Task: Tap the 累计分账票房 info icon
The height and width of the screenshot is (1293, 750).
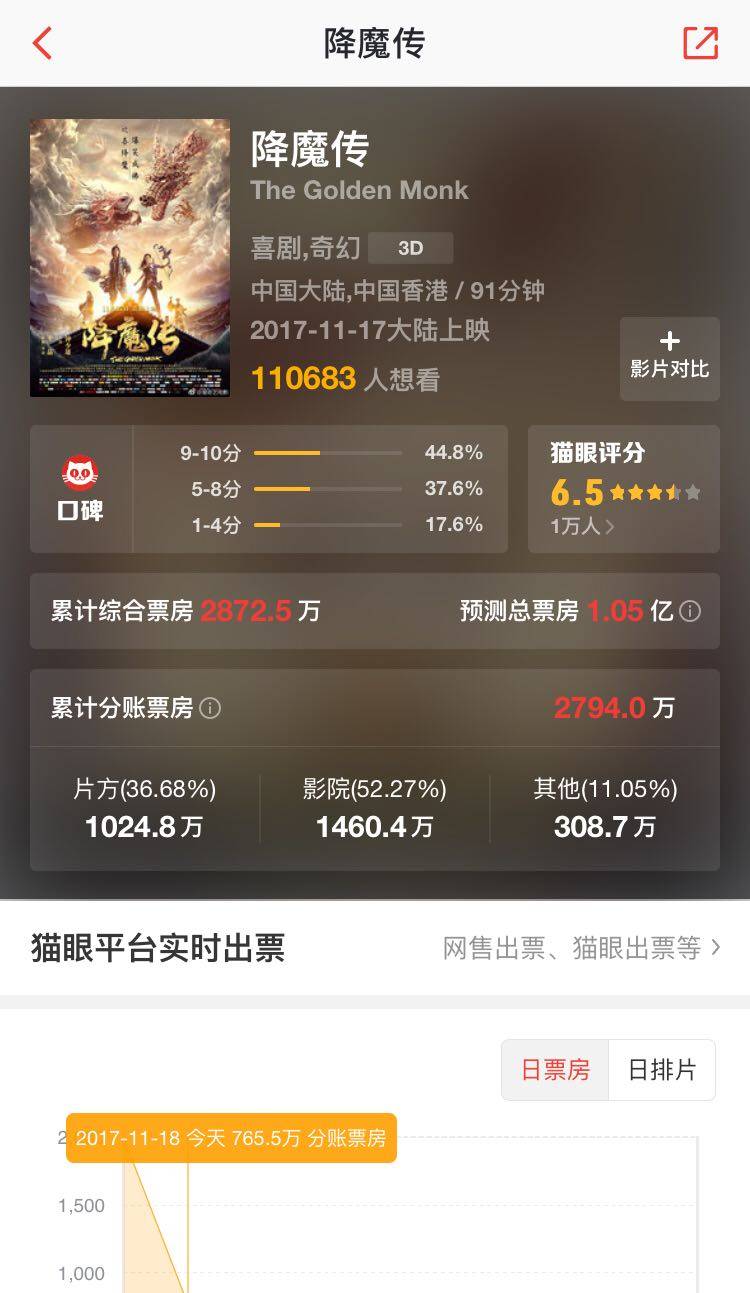Action: pos(210,709)
